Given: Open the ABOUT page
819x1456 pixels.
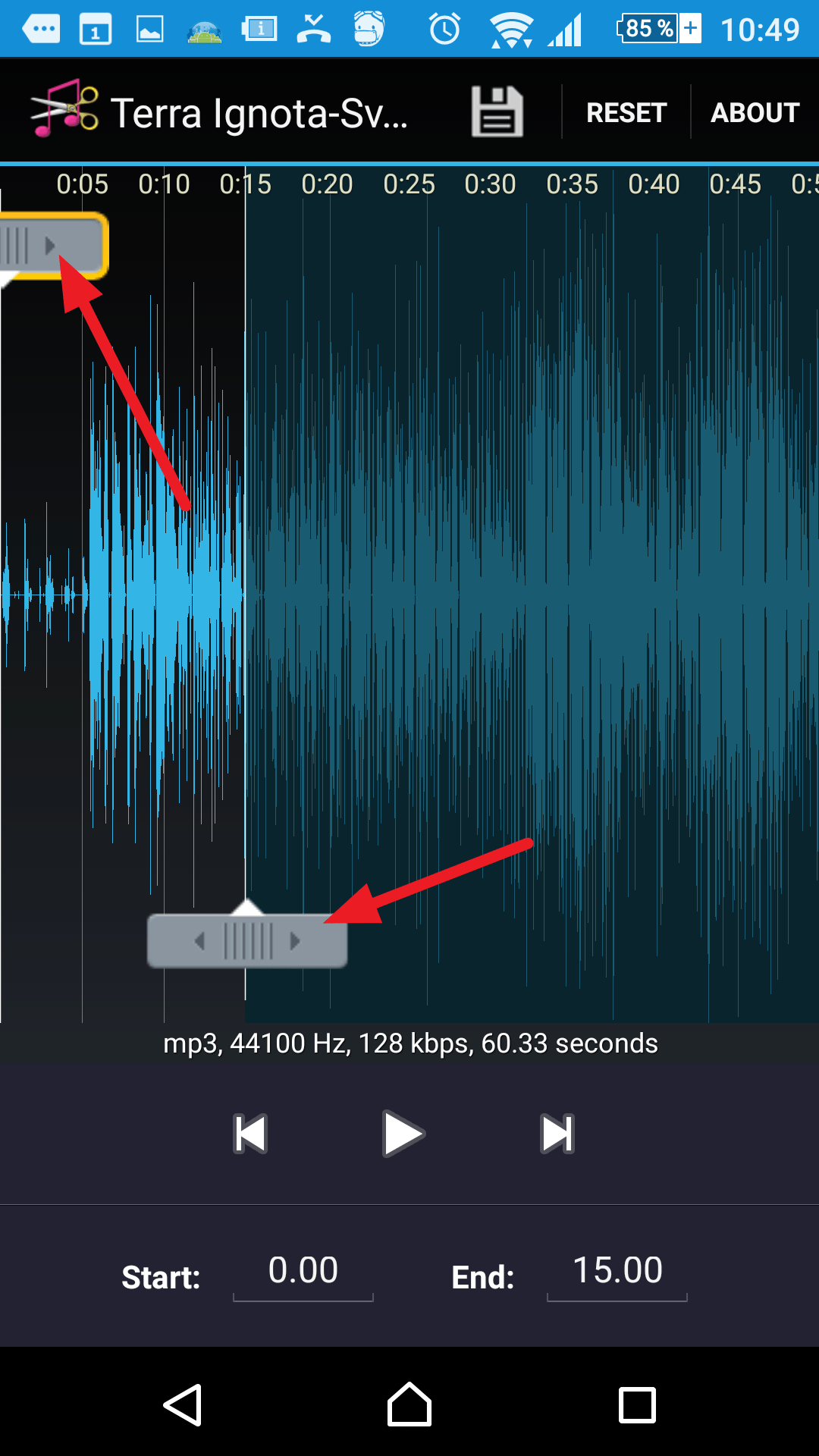Looking at the screenshot, I should (755, 113).
